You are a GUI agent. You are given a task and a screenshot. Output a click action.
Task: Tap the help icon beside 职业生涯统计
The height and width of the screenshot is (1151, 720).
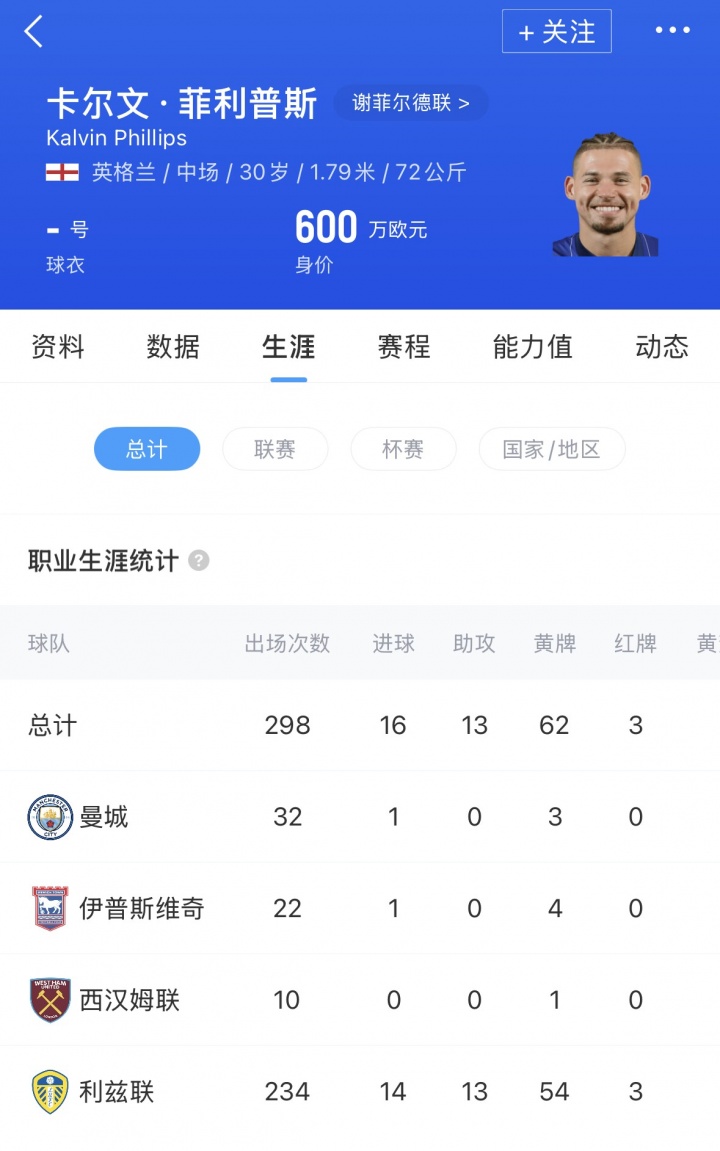(x=199, y=560)
